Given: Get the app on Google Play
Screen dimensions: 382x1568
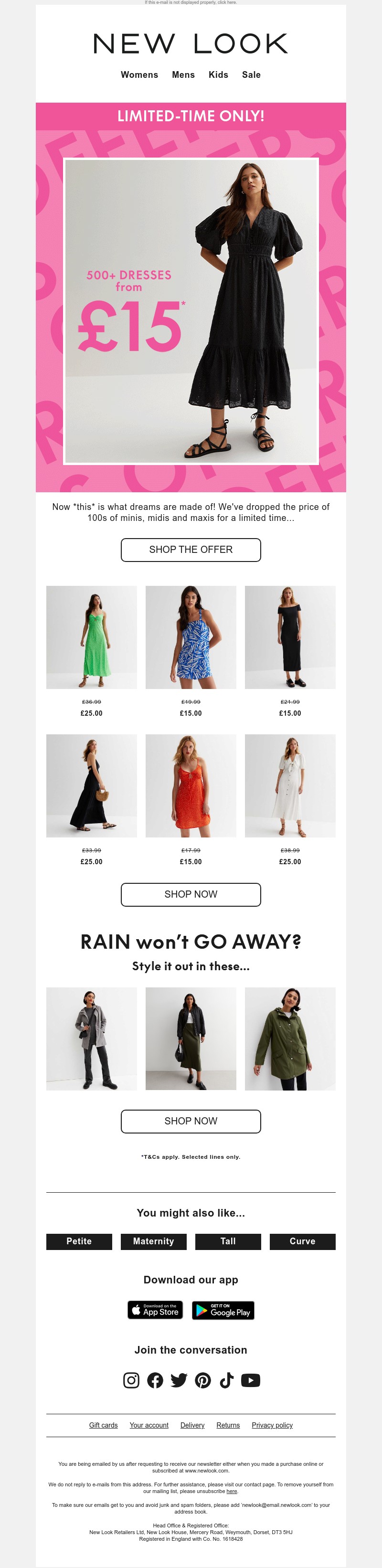Looking at the screenshot, I should pyautogui.click(x=223, y=1310).
